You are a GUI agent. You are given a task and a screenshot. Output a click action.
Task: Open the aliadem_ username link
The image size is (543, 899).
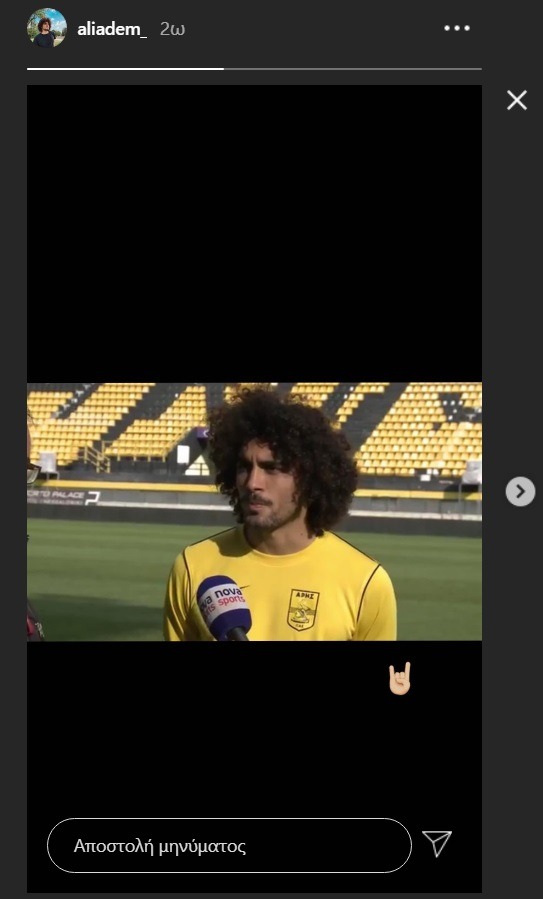(x=112, y=29)
